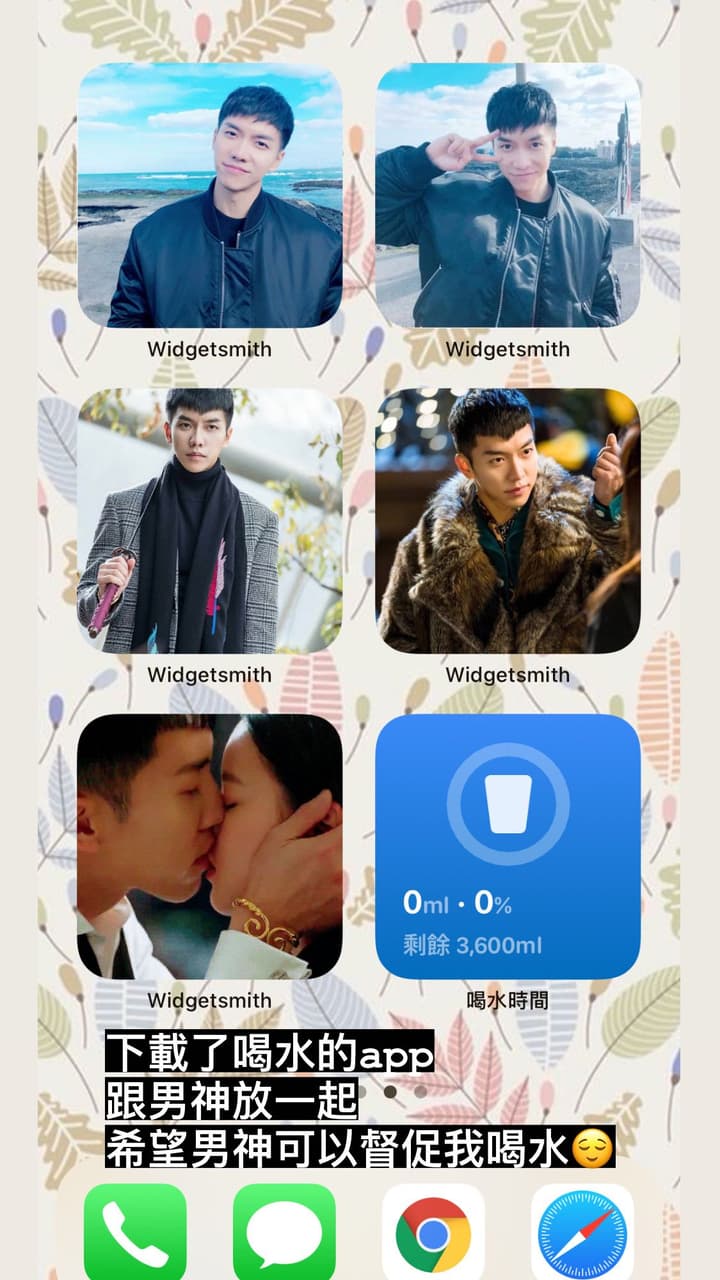Open the Widgetsmith widget with the peace-sign photo
Screen dimensions: 720x1280
click(508, 195)
